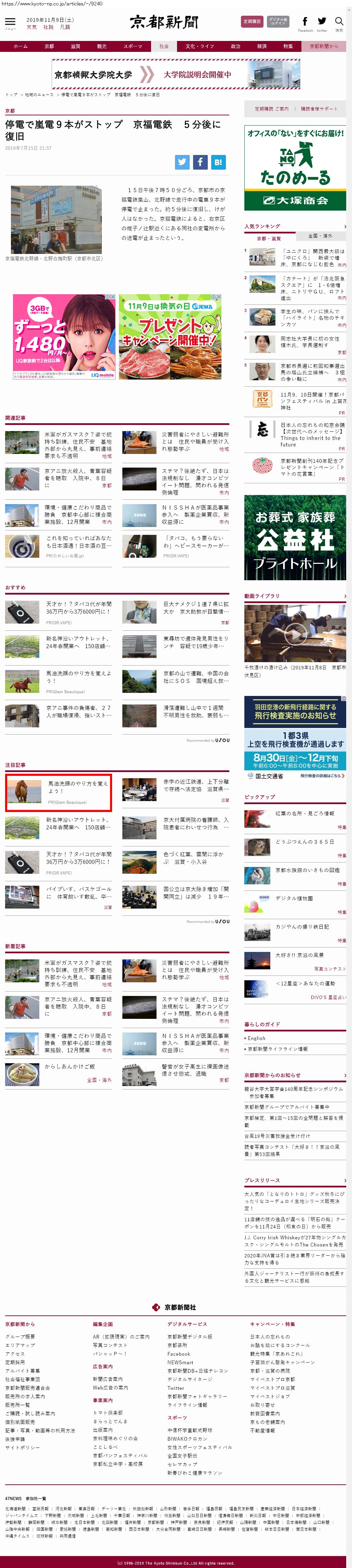This screenshot has height=1568, width=352.
Task: Switch ranking to the 全国・海外 tab
Action: [320, 236]
